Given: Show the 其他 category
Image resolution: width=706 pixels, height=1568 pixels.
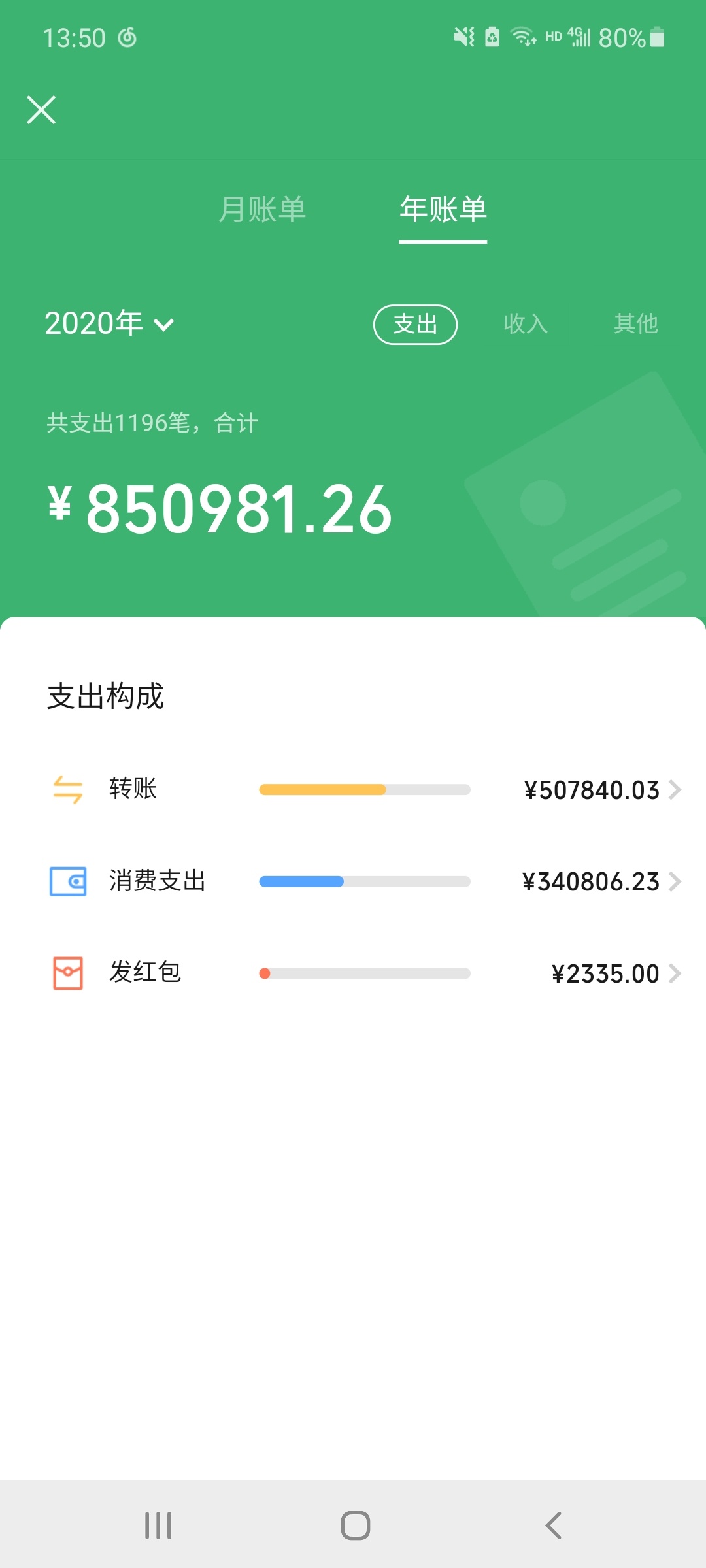Looking at the screenshot, I should coord(635,324).
